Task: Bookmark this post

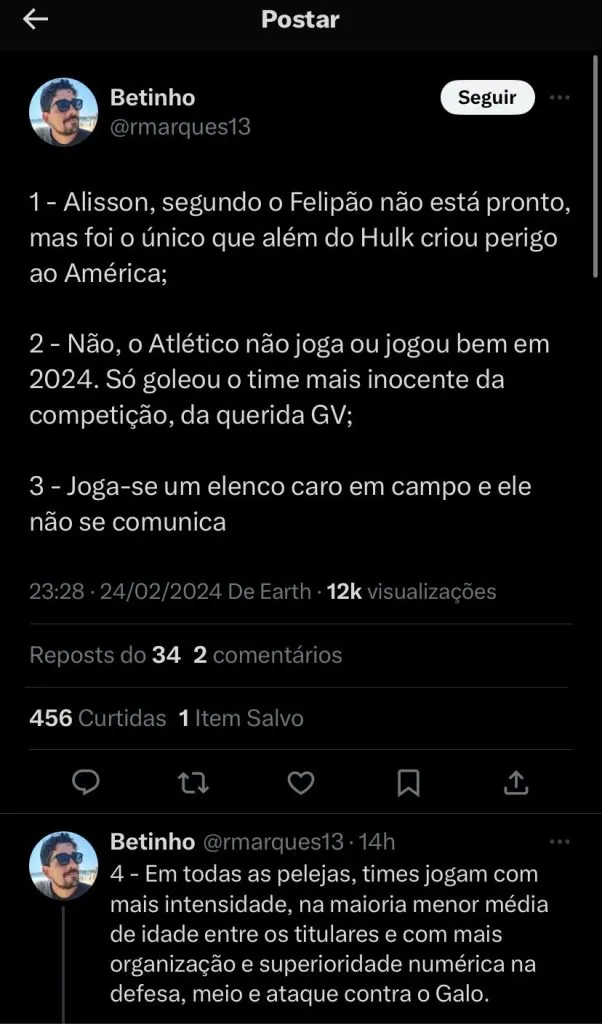Action: coord(408,782)
